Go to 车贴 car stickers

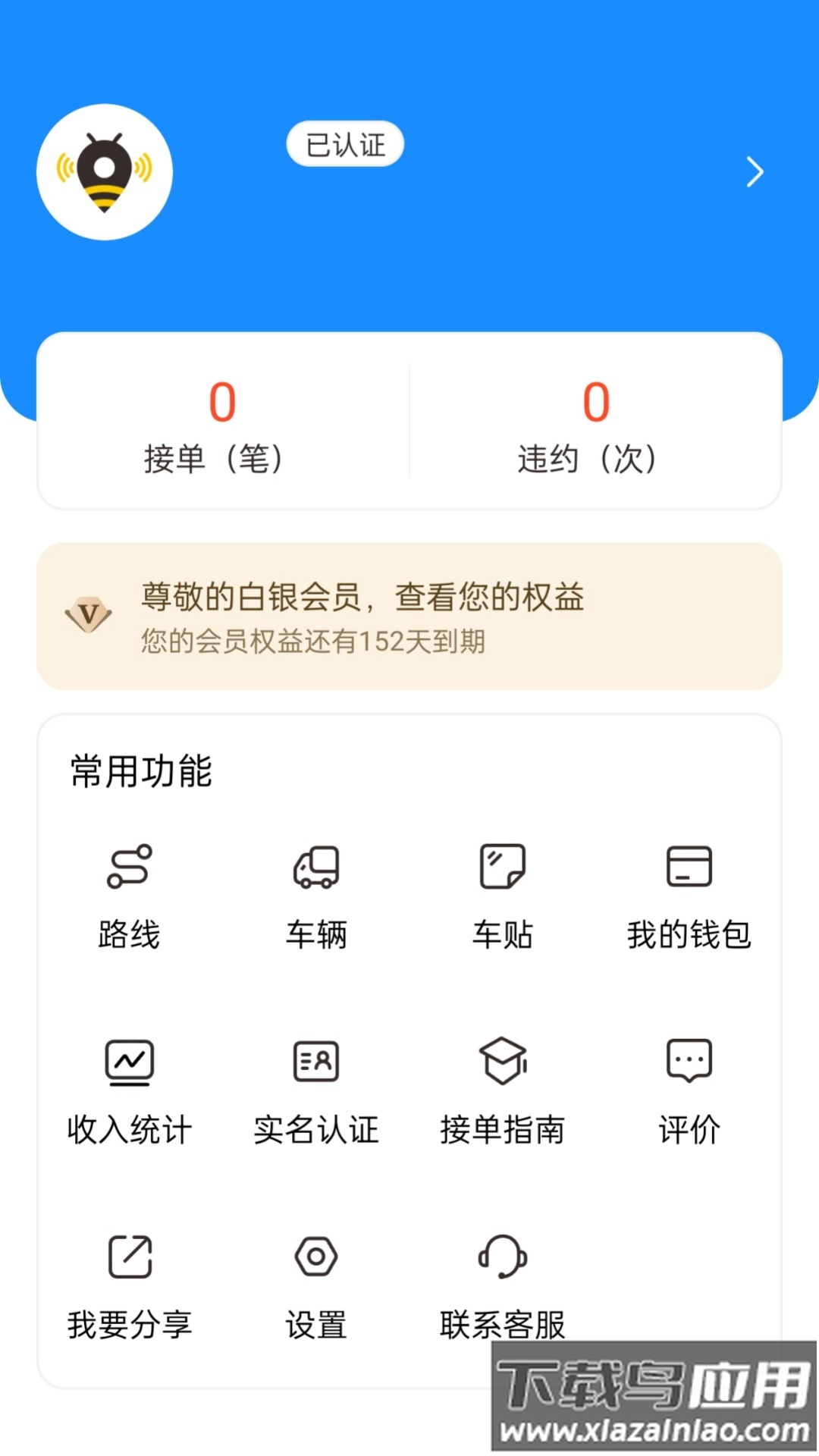tap(503, 895)
